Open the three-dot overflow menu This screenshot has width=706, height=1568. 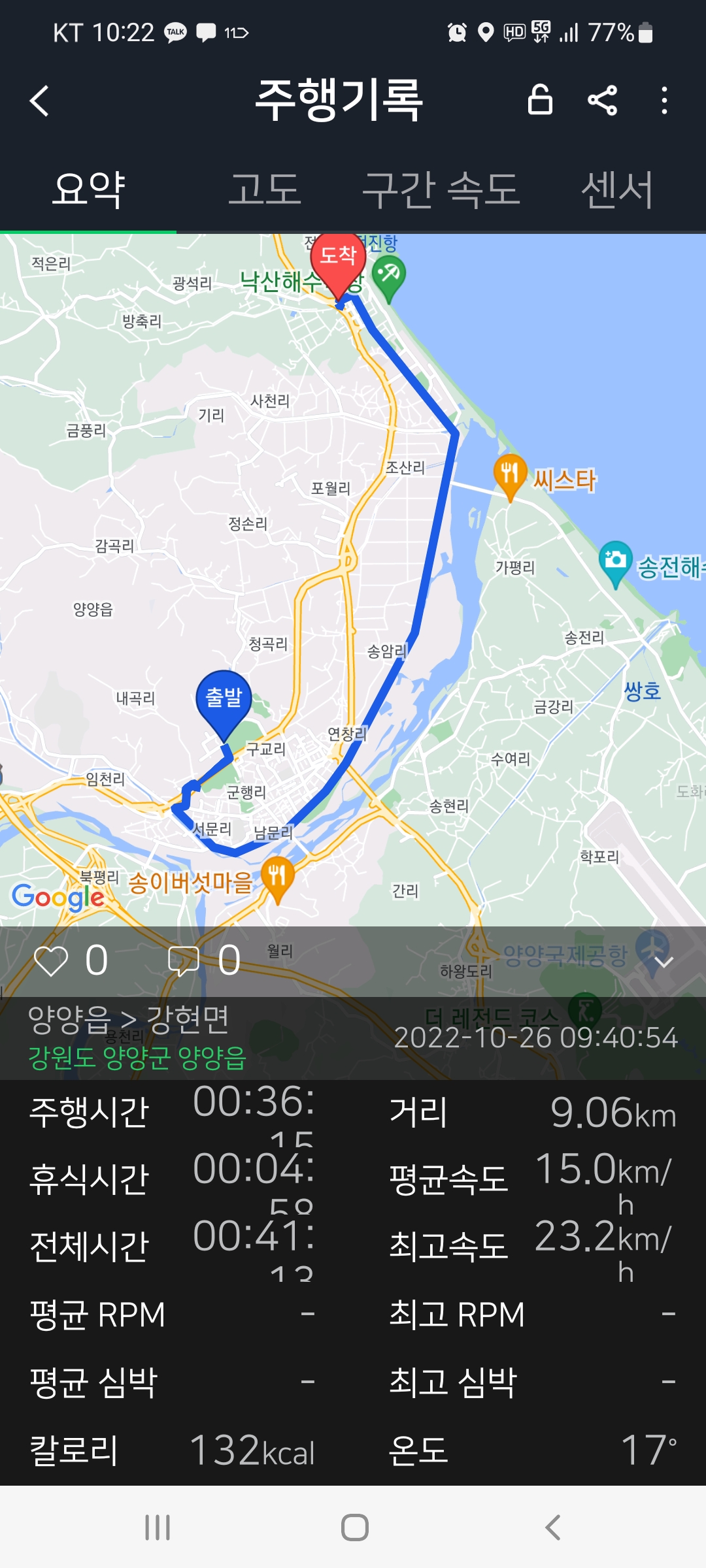[x=664, y=101]
